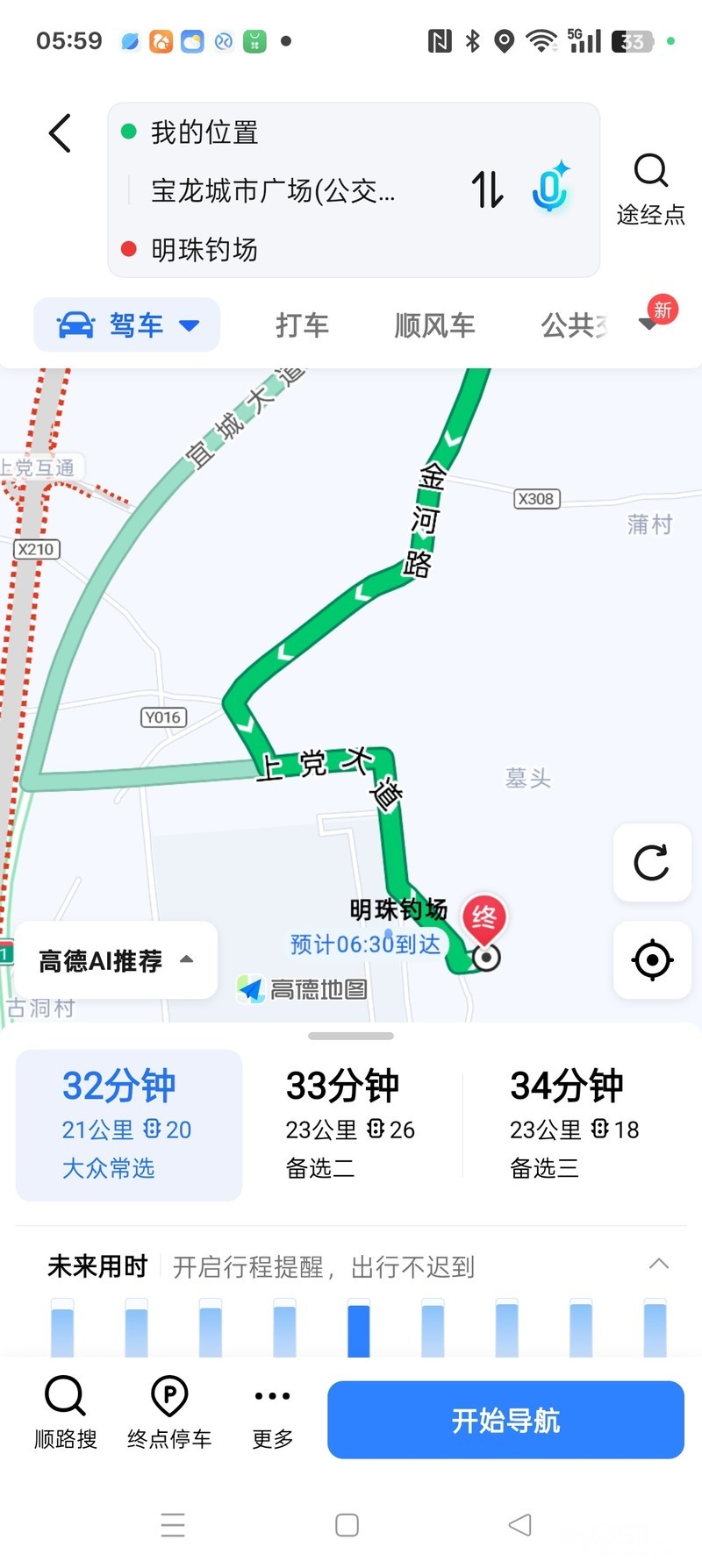The height and width of the screenshot is (1568, 702).
Task: Select the 32分钟 大众常选 route
Action: click(x=129, y=1125)
